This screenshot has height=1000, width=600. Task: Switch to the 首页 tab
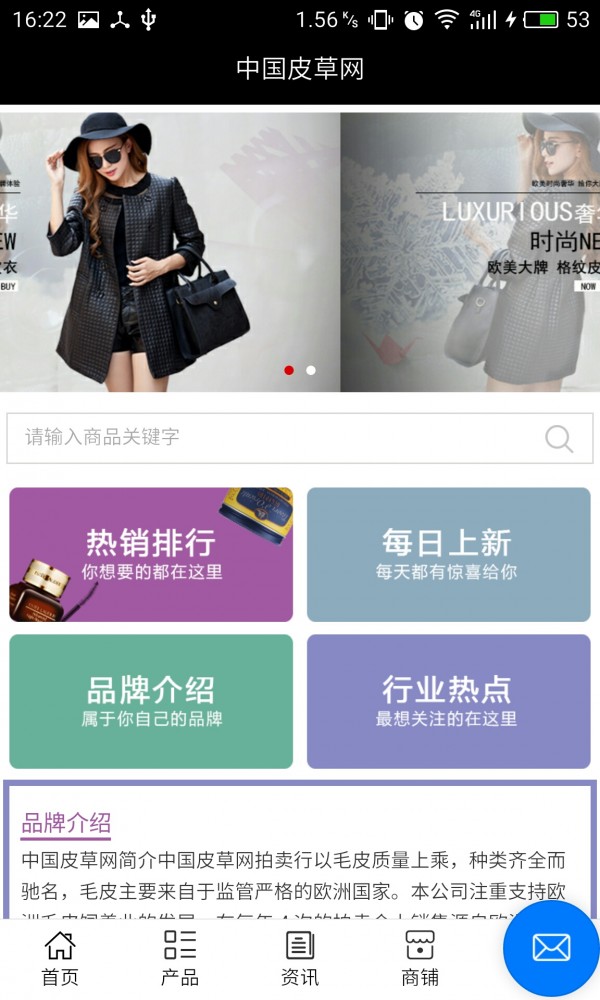(60, 959)
